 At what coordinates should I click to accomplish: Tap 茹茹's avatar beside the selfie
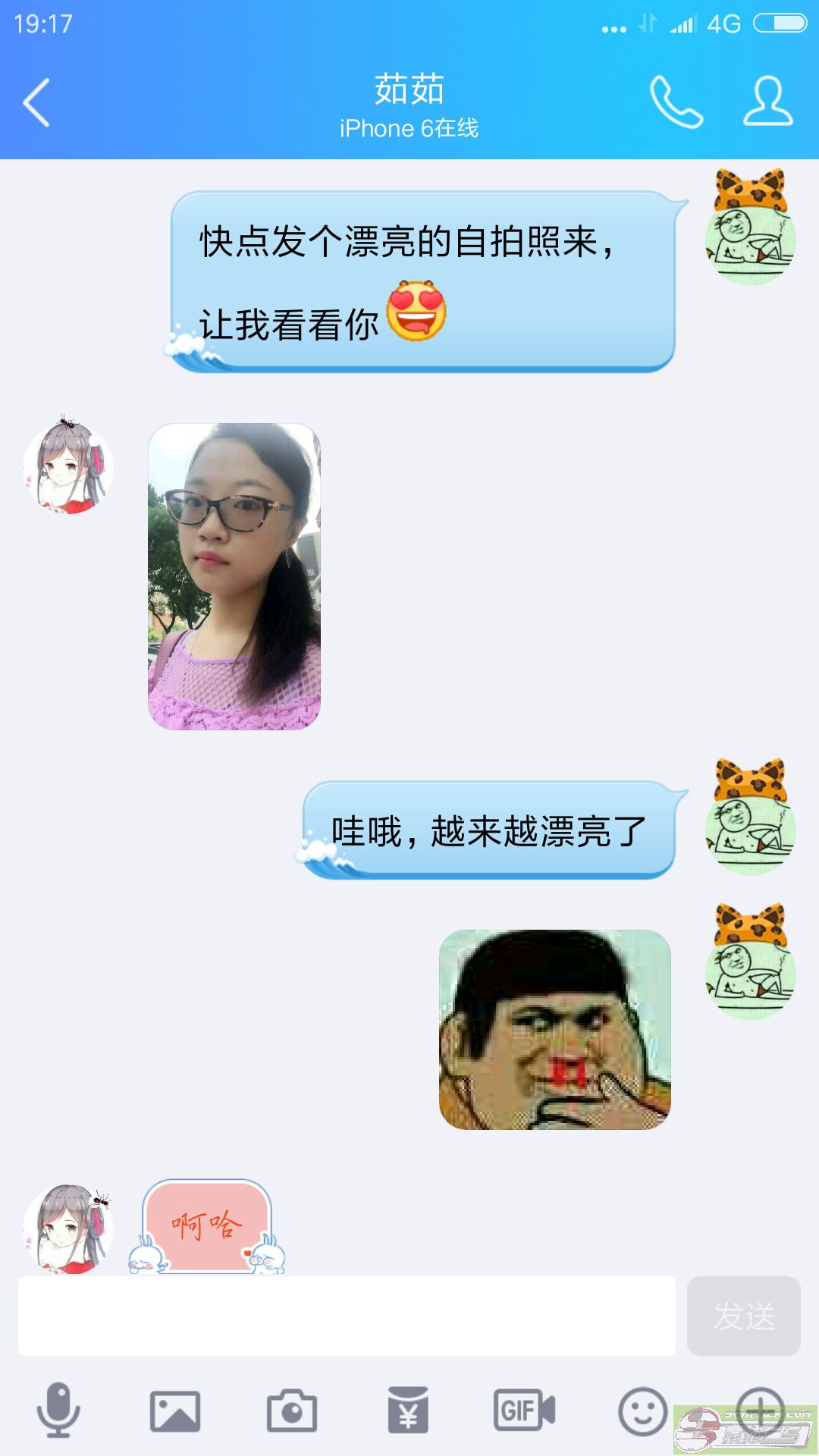[x=68, y=468]
